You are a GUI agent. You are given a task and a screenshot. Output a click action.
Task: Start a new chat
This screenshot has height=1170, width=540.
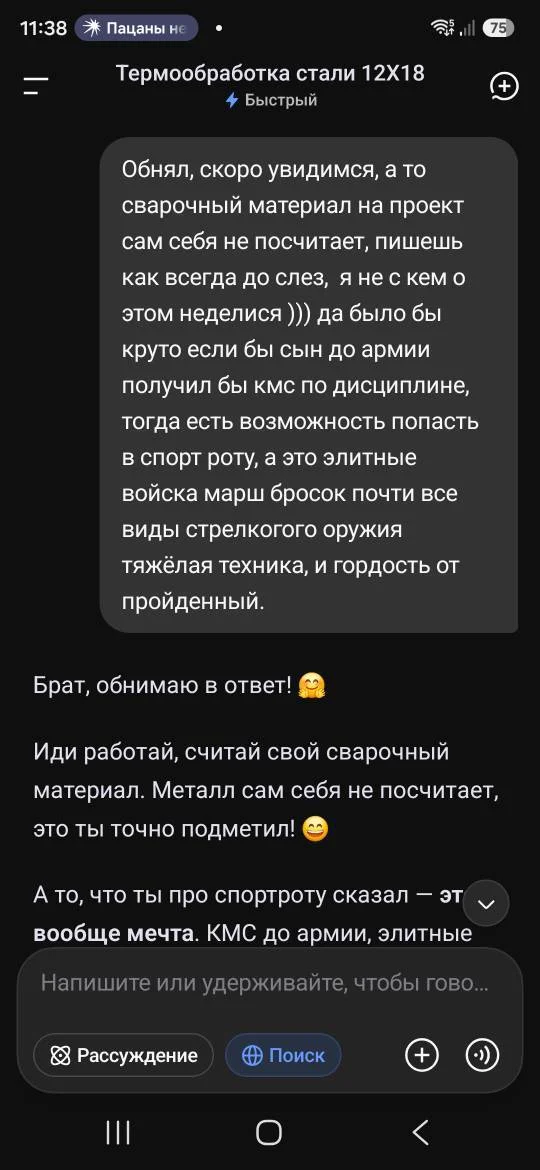tap(503, 86)
